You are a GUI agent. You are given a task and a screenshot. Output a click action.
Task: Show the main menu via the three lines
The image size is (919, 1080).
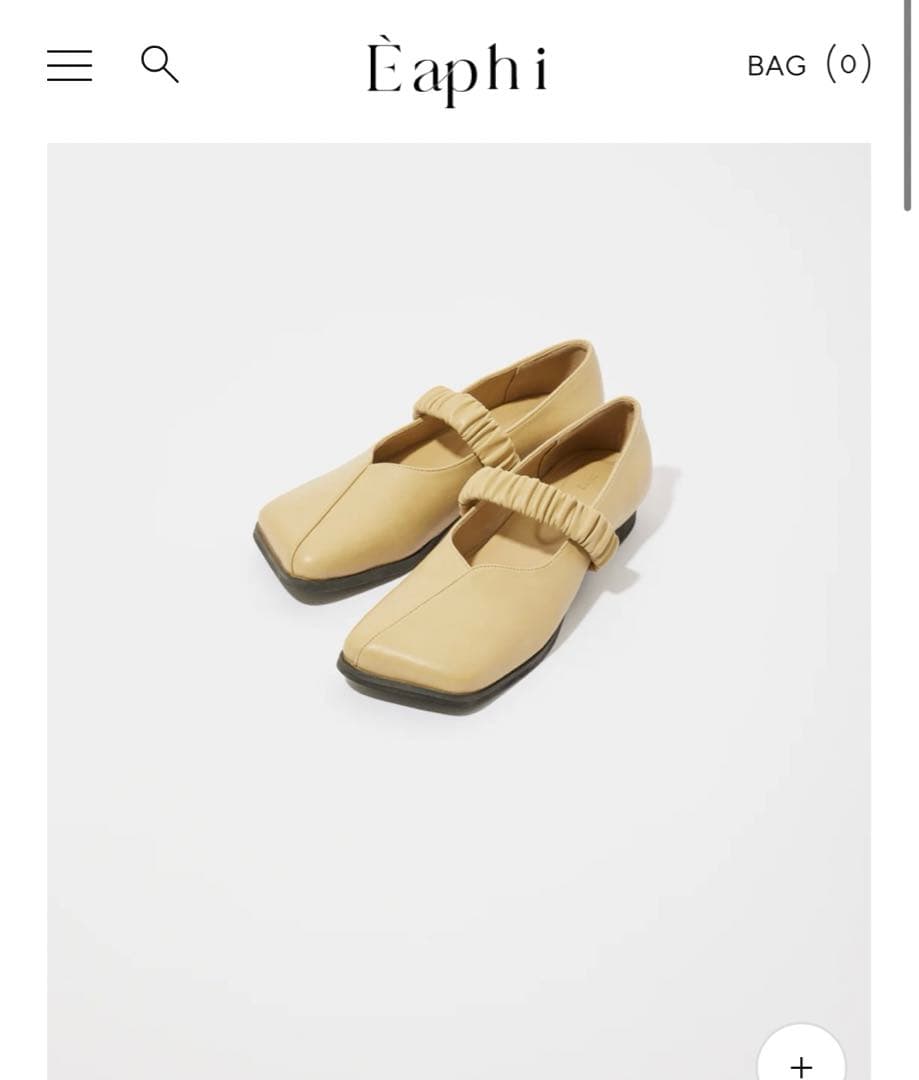click(x=70, y=65)
